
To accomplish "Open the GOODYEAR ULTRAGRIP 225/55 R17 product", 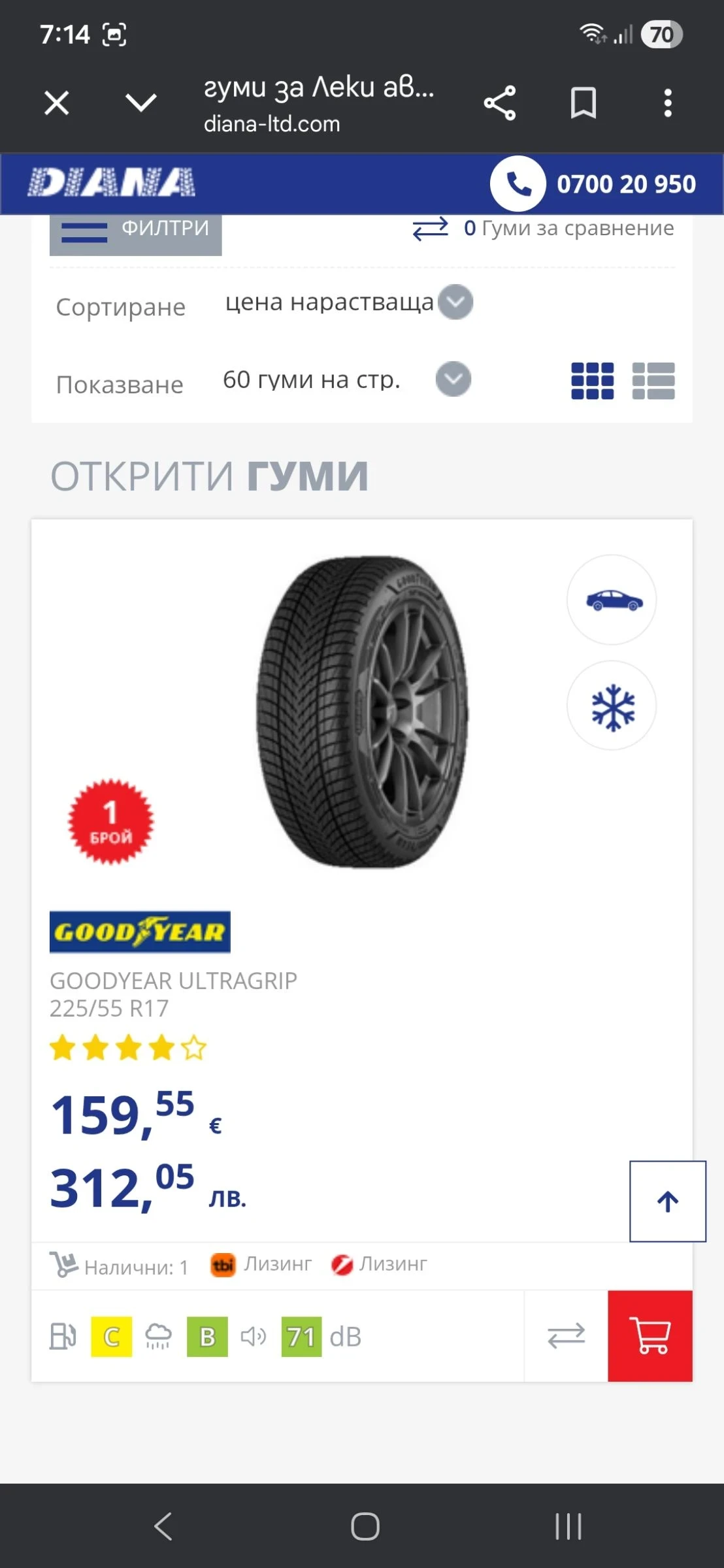I will (174, 993).
